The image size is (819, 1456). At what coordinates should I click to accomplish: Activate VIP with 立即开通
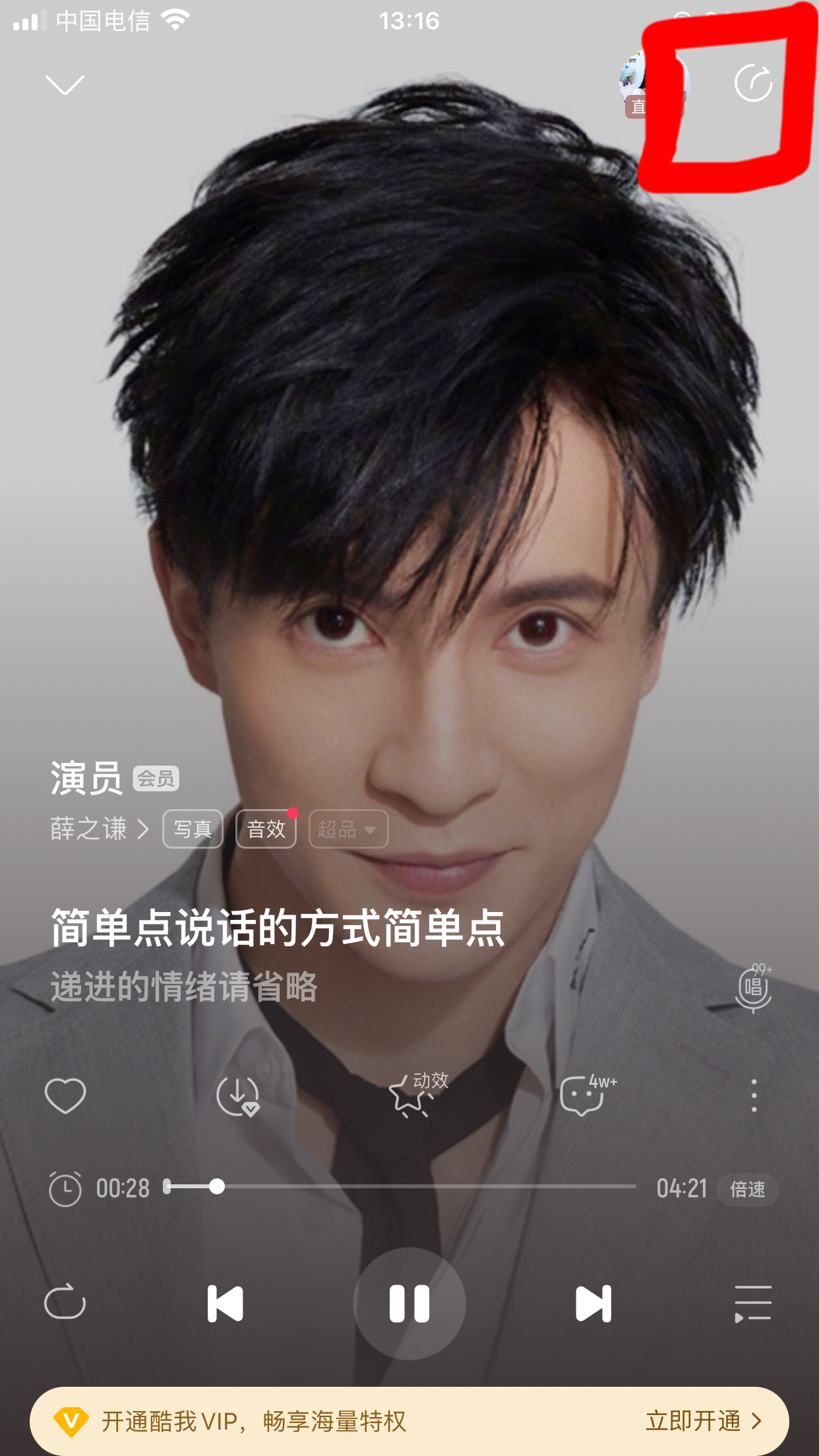702,1421
